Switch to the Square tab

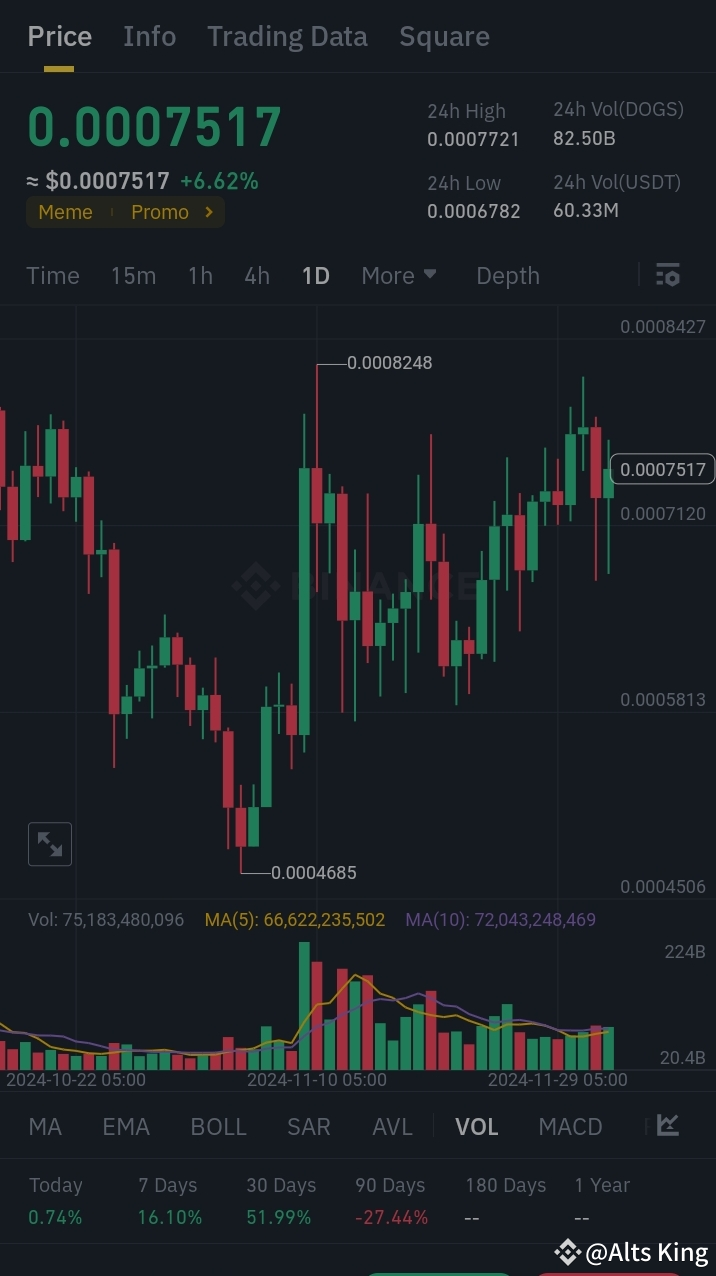click(x=444, y=37)
